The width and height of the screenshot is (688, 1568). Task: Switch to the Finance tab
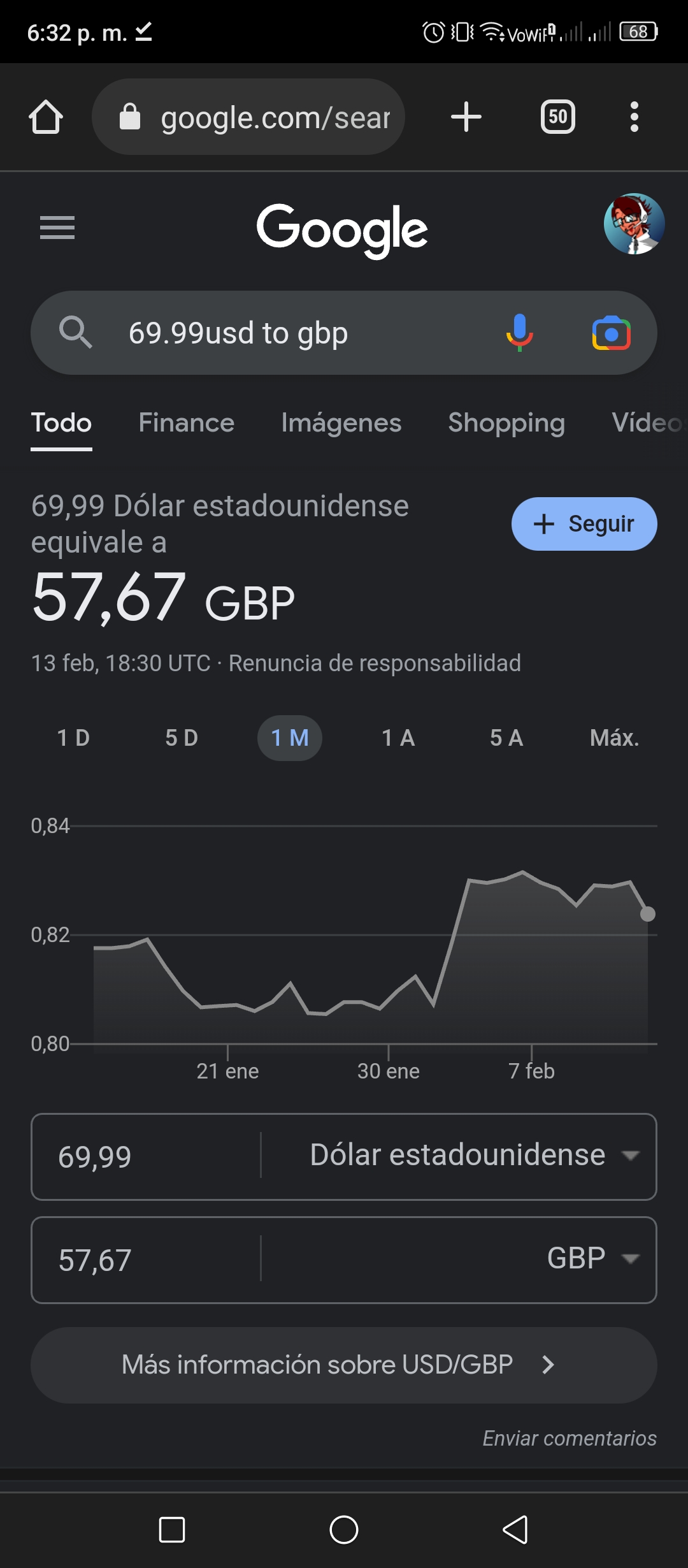tap(187, 423)
